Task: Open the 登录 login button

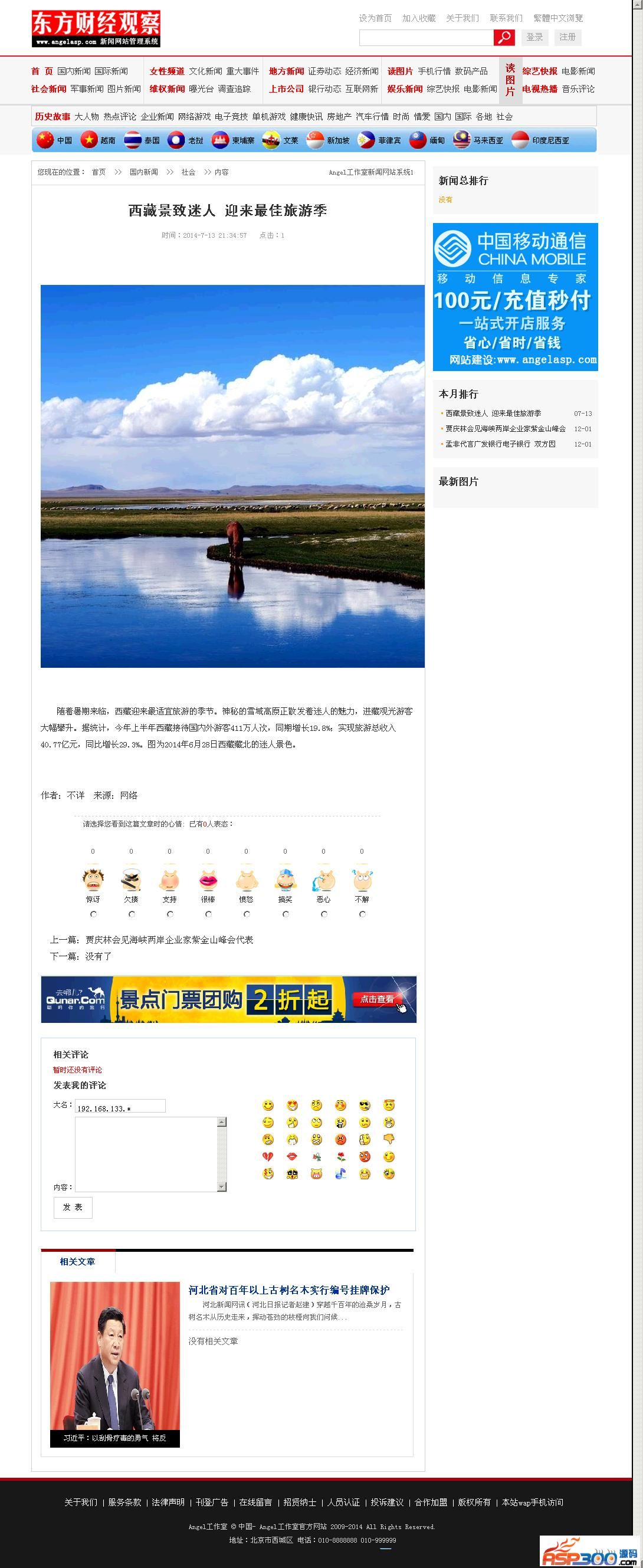Action: [534, 37]
